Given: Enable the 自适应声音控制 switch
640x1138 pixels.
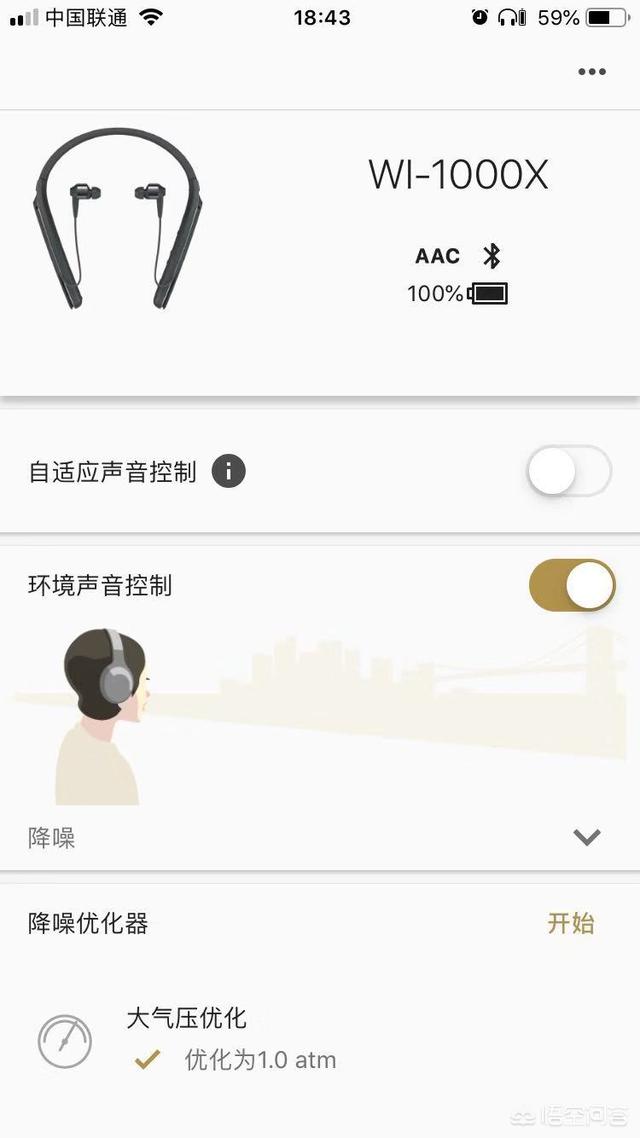Looking at the screenshot, I should [x=569, y=471].
